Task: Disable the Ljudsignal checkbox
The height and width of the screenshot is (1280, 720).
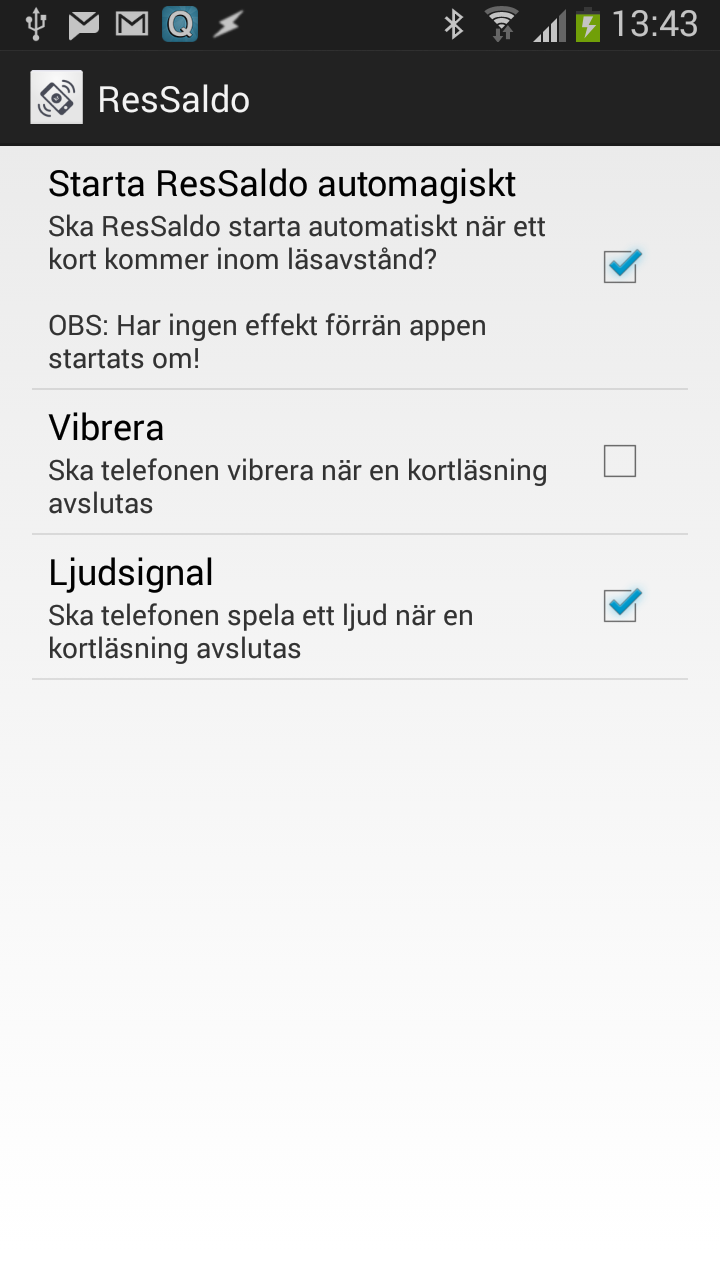Action: coord(620,606)
